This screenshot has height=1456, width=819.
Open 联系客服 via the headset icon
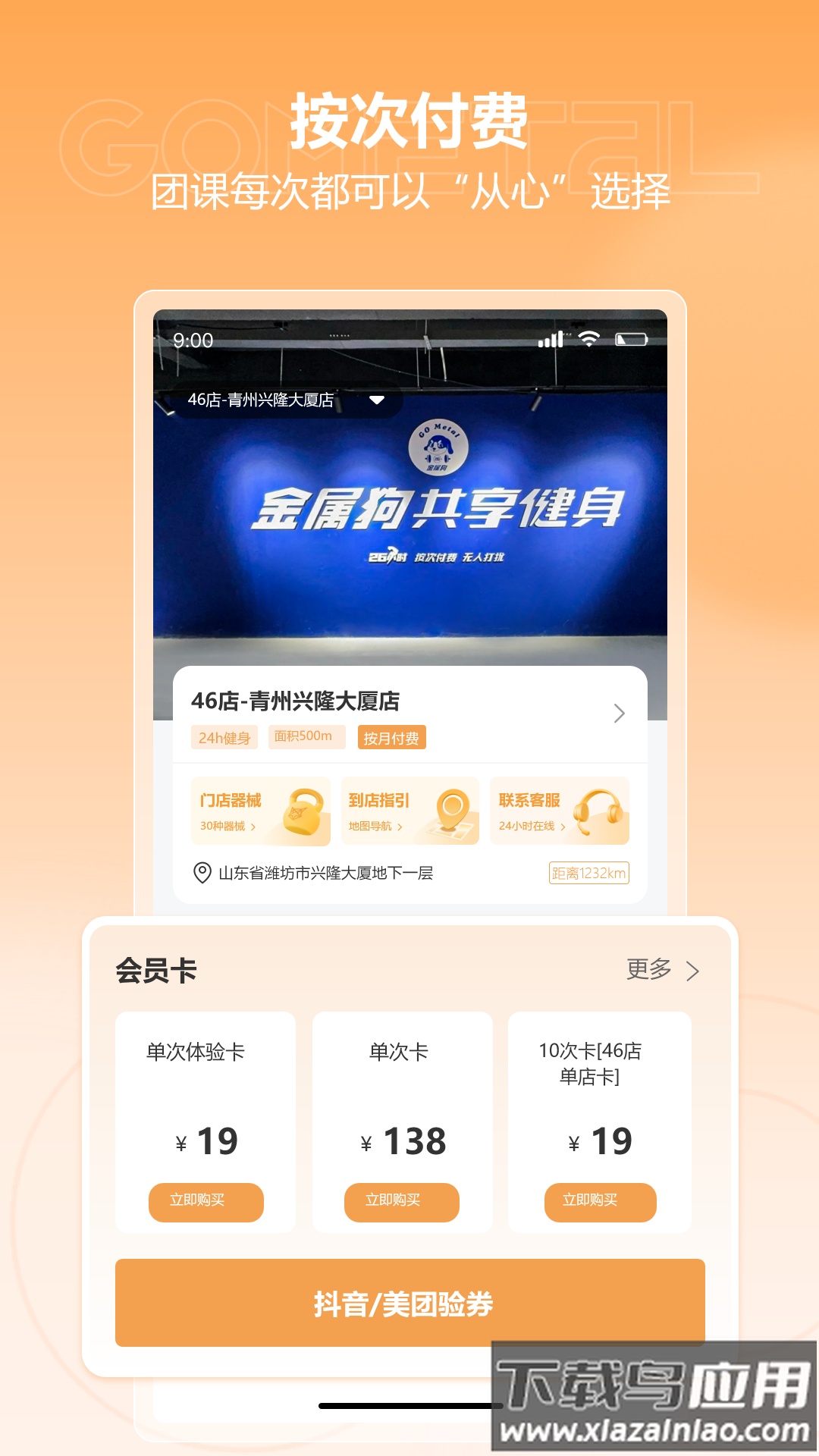[601, 809]
